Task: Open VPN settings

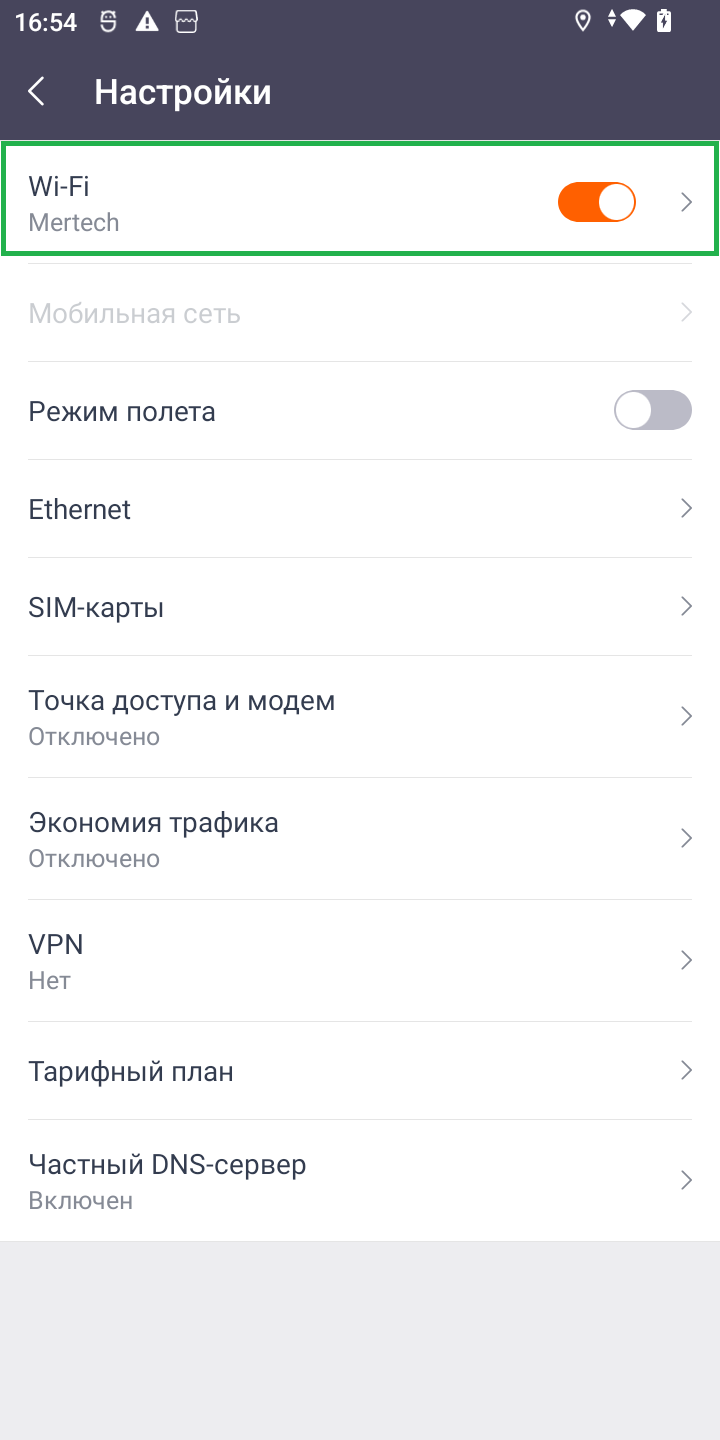Action: [x=360, y=961]
